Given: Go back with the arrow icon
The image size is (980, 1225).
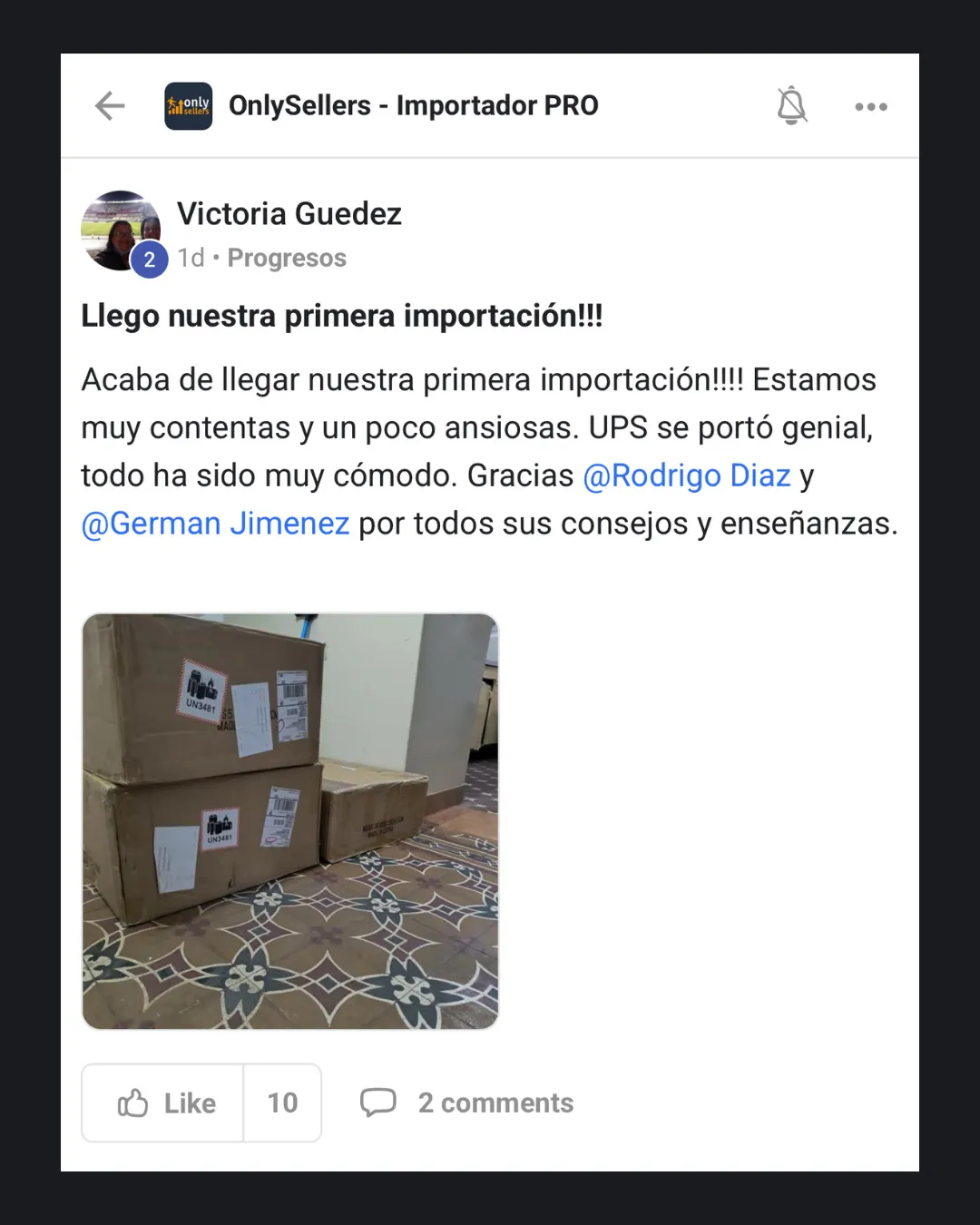Looking at the screenshot, I should click(x=110, y=106).
